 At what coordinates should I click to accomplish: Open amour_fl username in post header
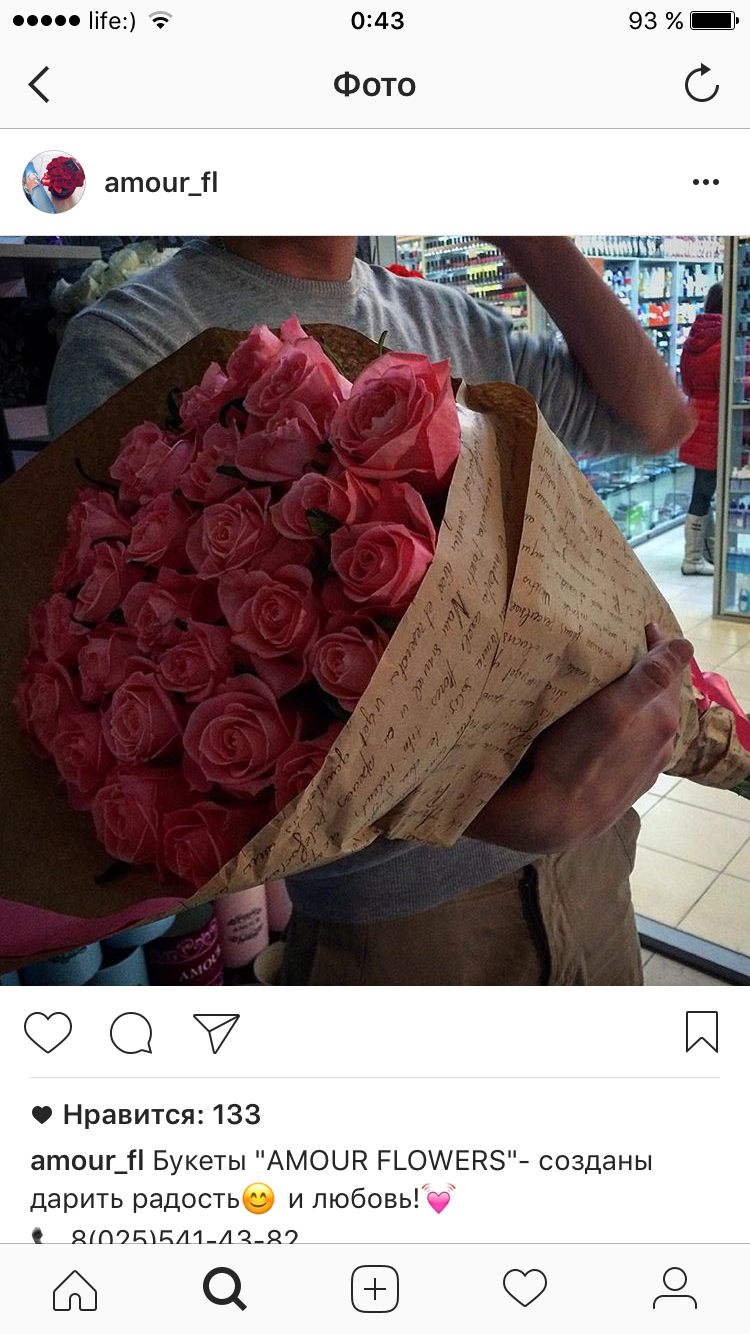coord(161,182)
